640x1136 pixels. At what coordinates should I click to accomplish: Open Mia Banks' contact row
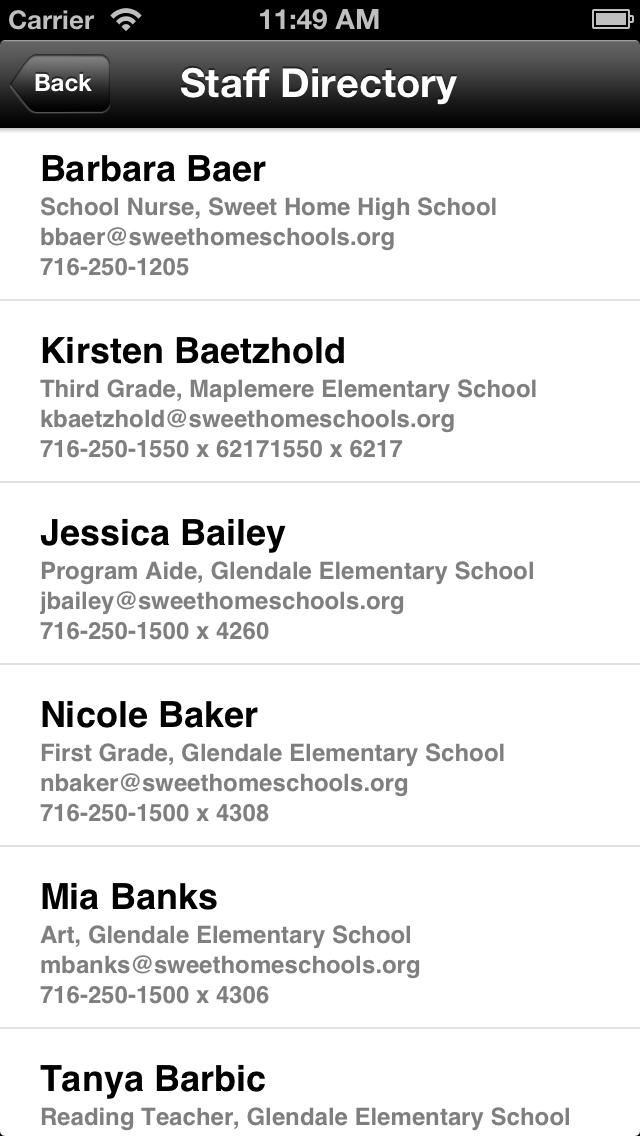click(x=320, y=937)
